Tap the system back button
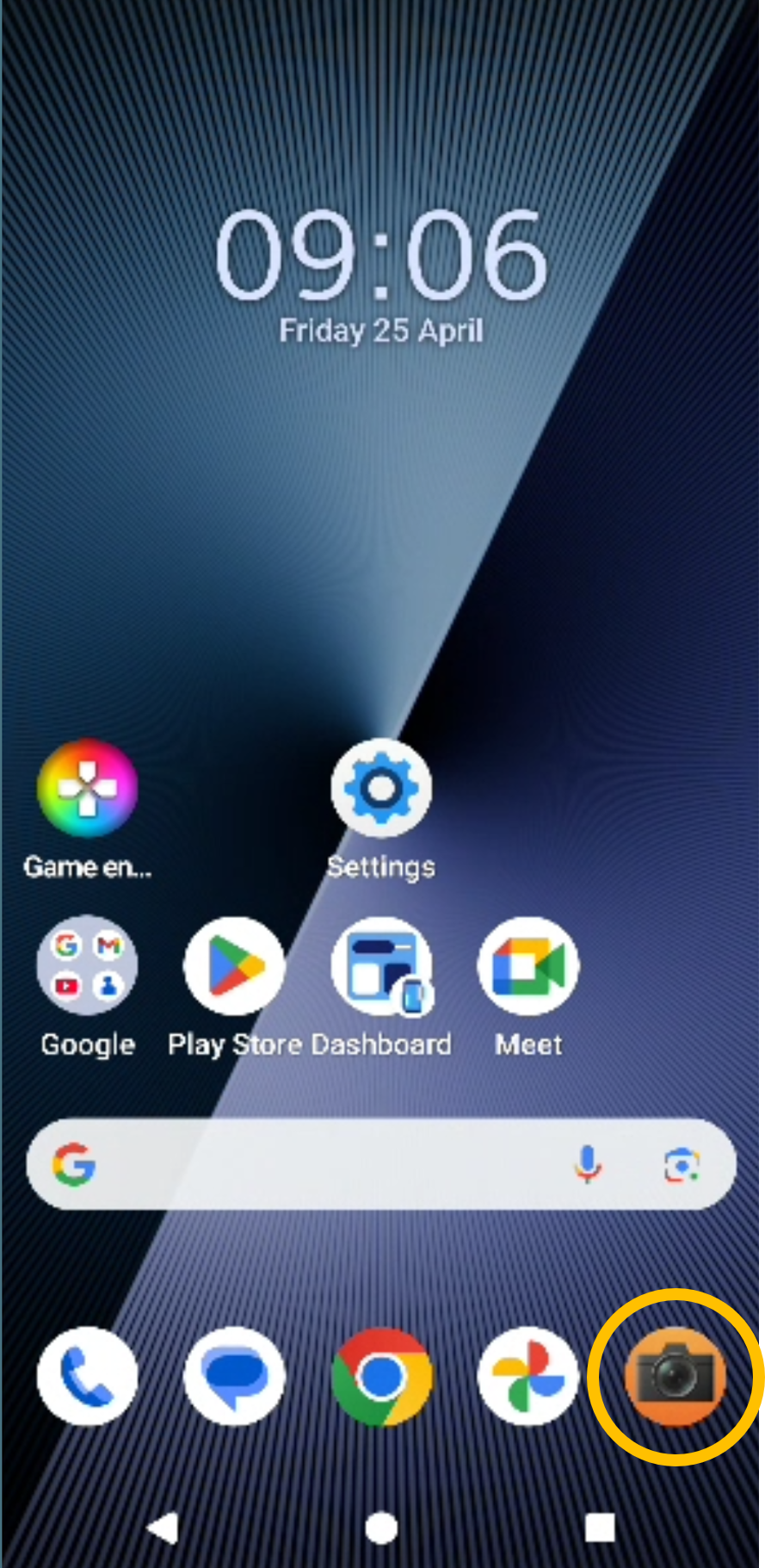Screen dimensions: 765x1568 [x=163, y=1528]
